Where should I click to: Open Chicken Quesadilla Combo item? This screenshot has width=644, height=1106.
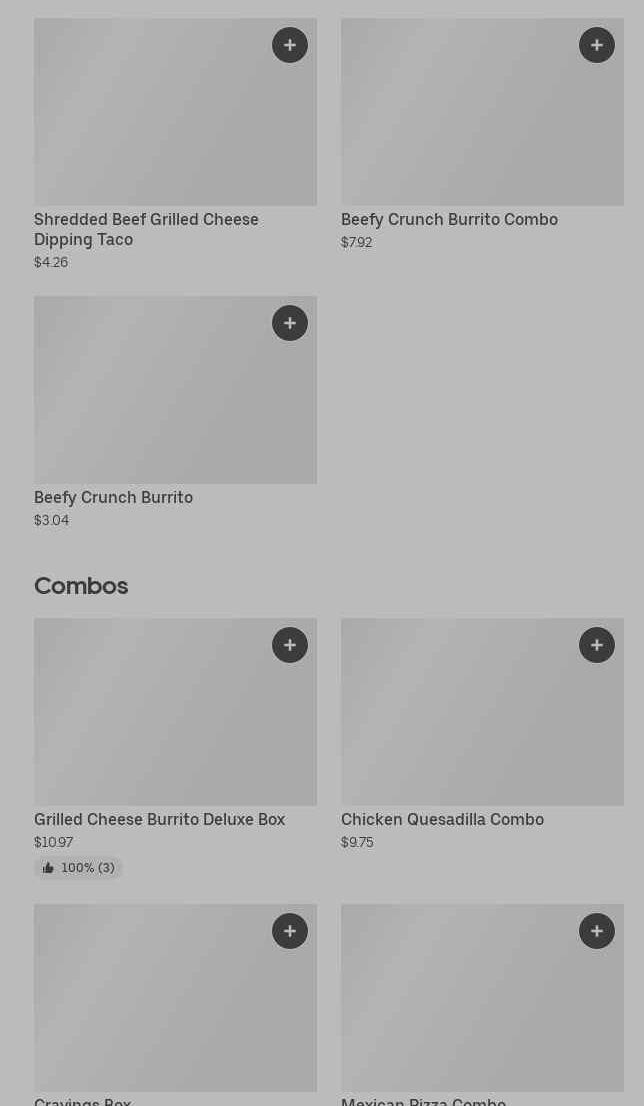442,819
